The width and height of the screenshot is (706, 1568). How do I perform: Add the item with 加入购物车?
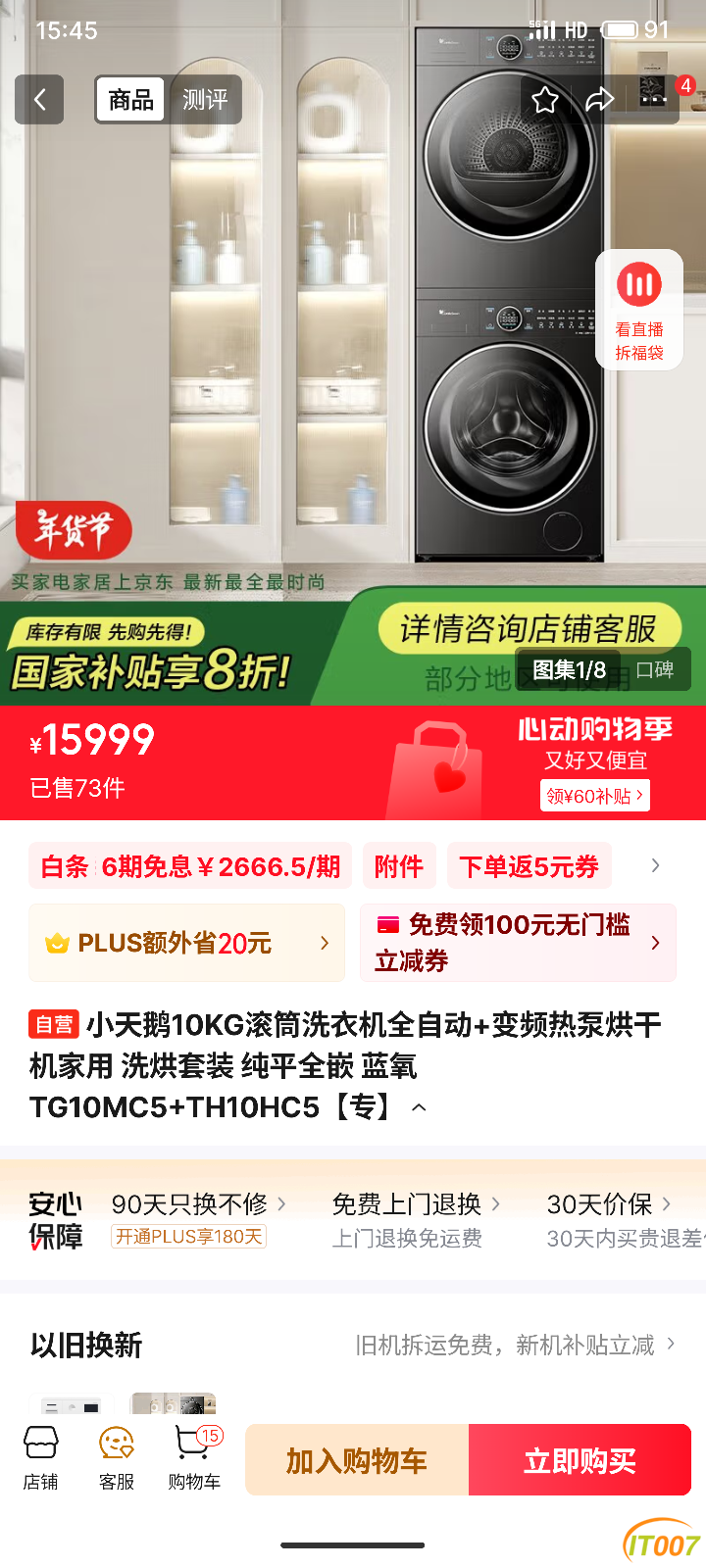tap(357, 1460)
